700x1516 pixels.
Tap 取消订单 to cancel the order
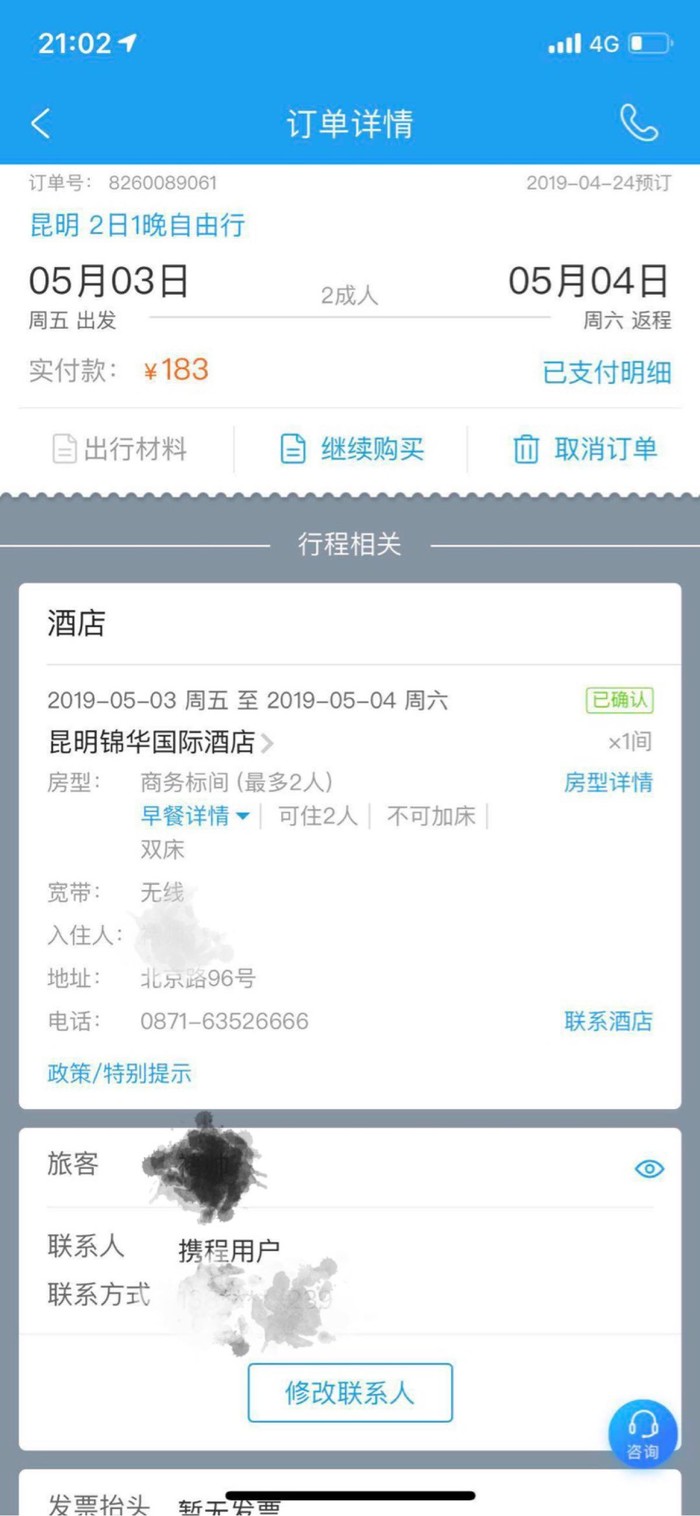[x=586, y=449]
